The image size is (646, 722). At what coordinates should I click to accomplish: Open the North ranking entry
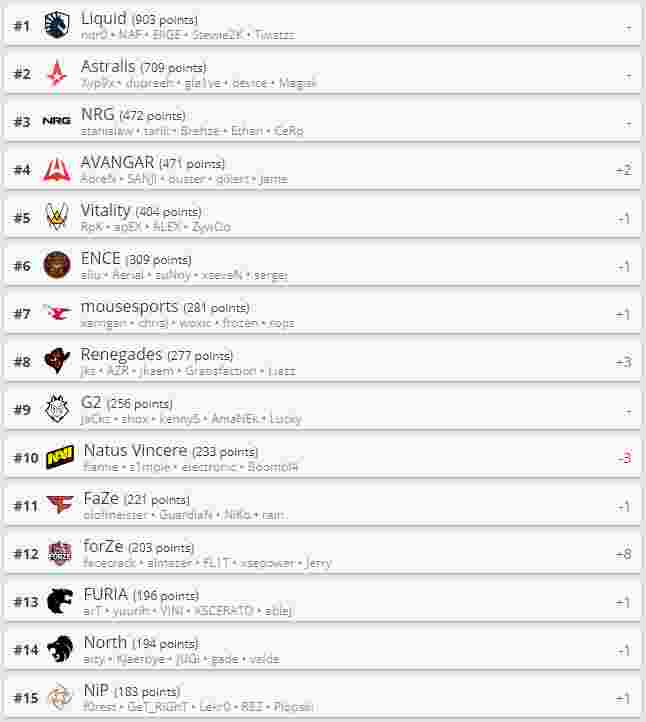point(322,650)
